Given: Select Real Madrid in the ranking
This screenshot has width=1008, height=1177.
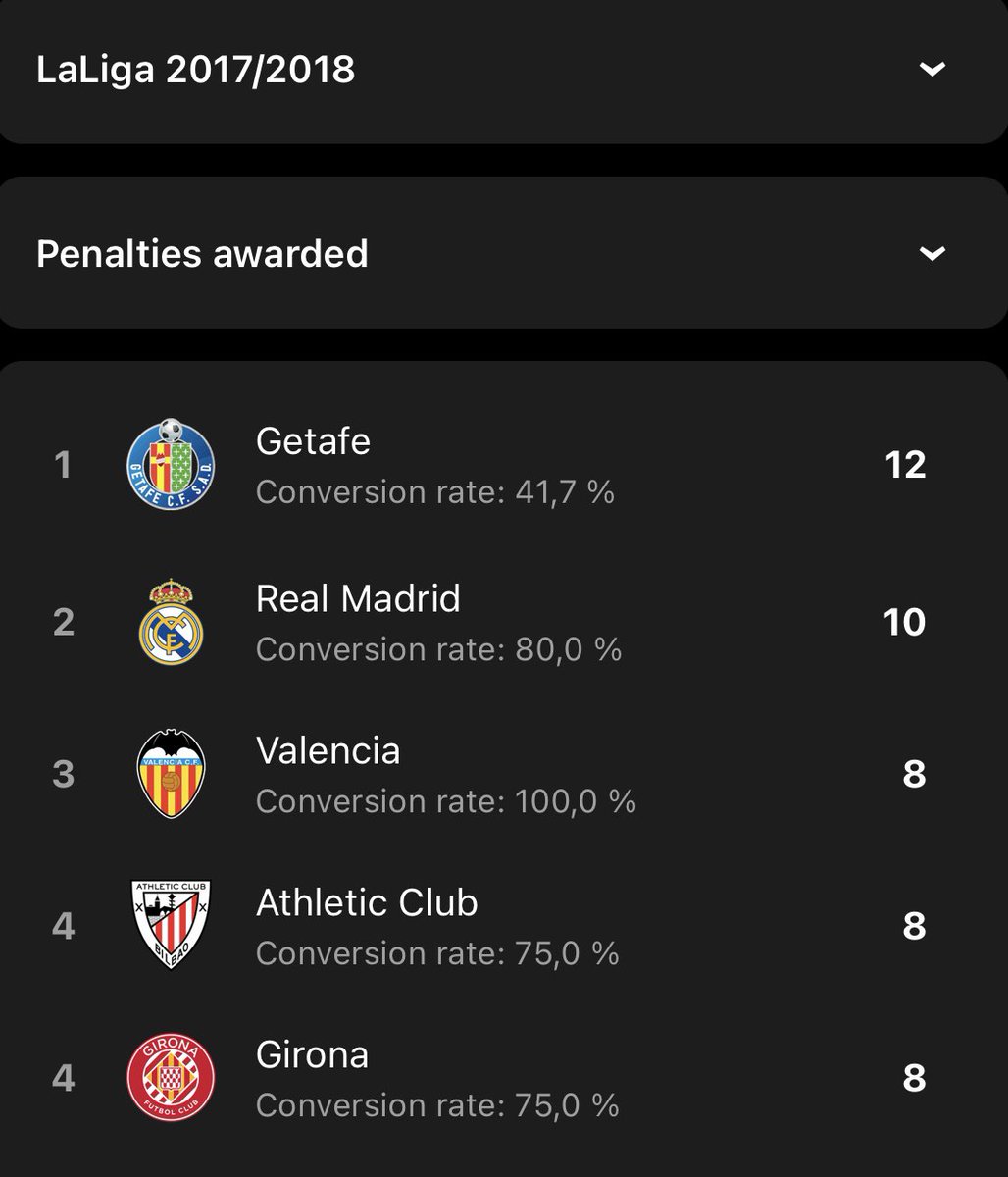Looking at the screenshot, I should point(358,599).
